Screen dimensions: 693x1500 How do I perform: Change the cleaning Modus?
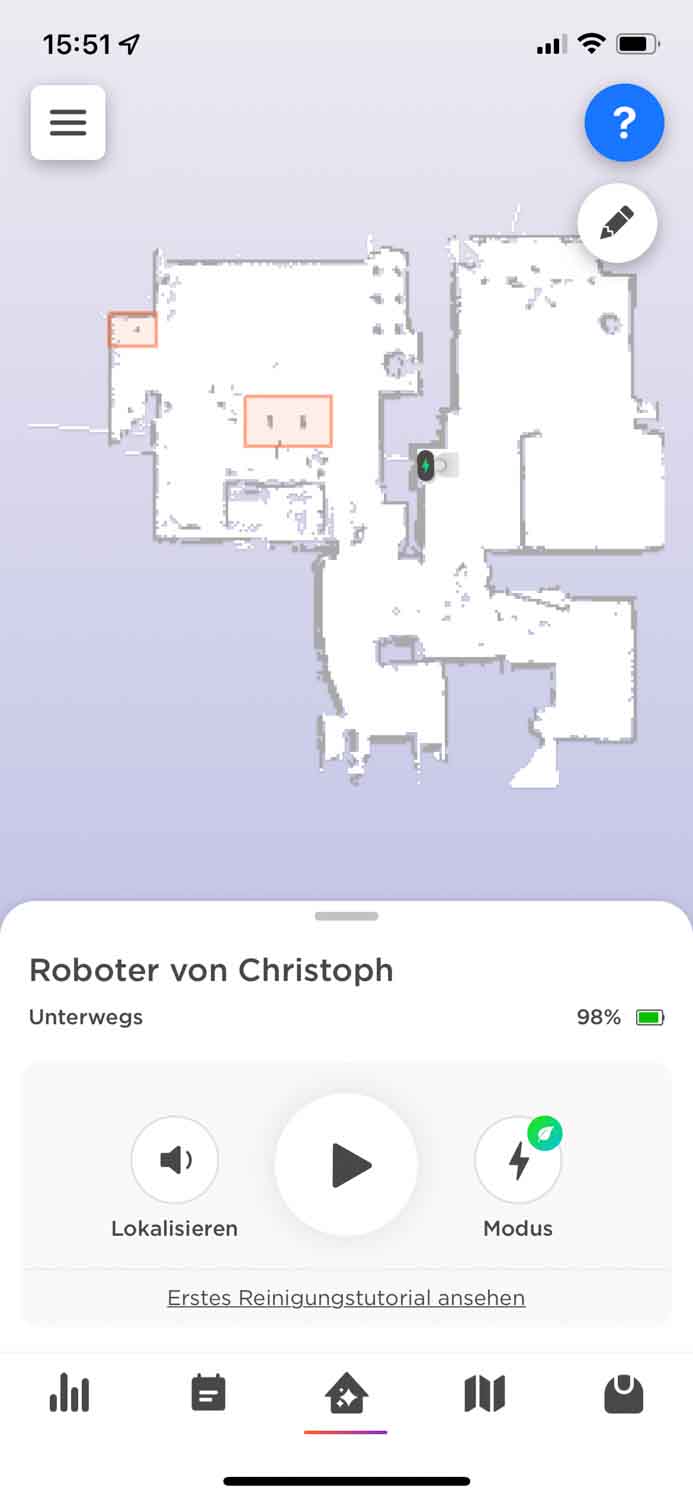[518, 1160]
